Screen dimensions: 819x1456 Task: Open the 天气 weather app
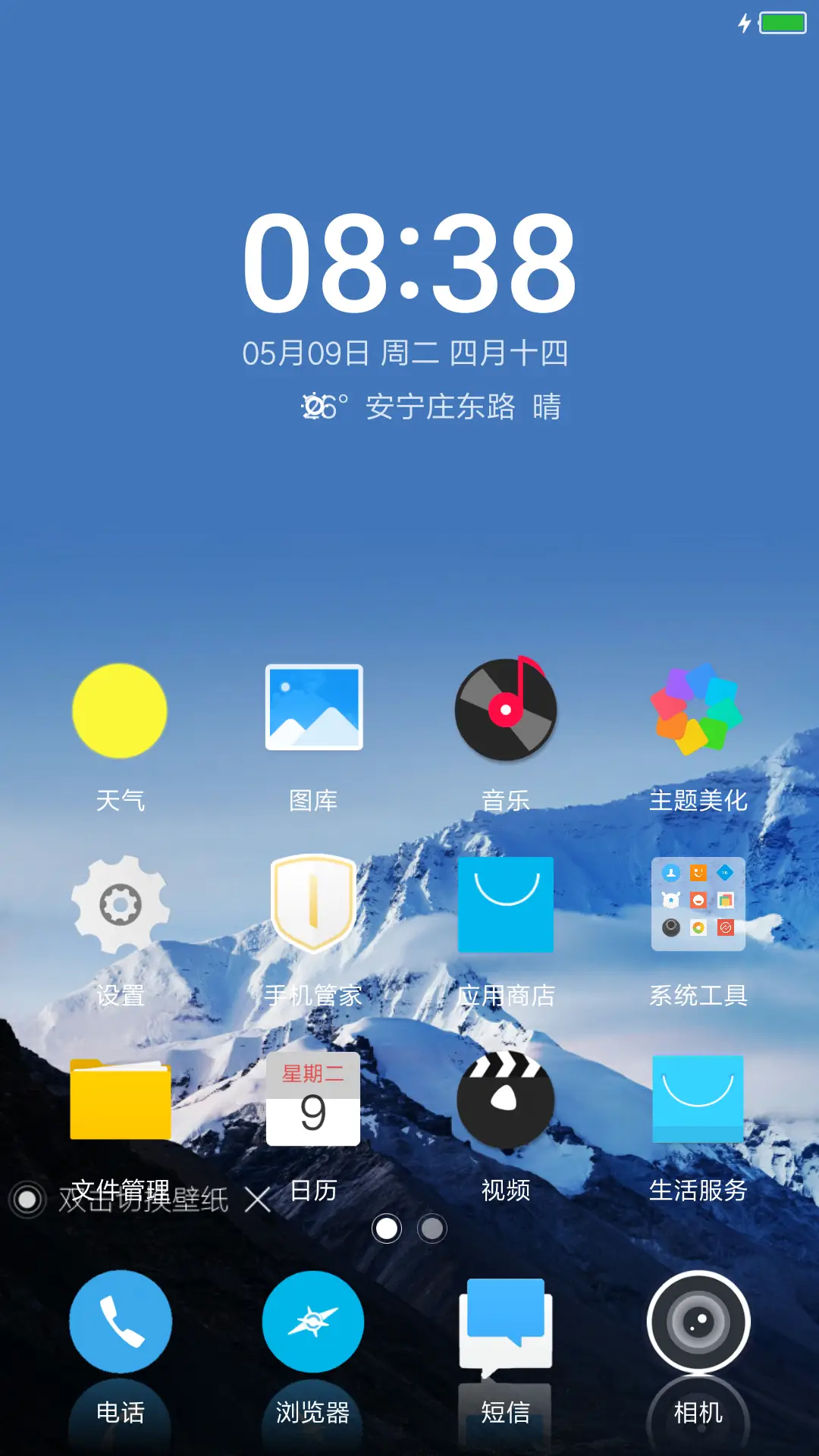coord(119,709)
